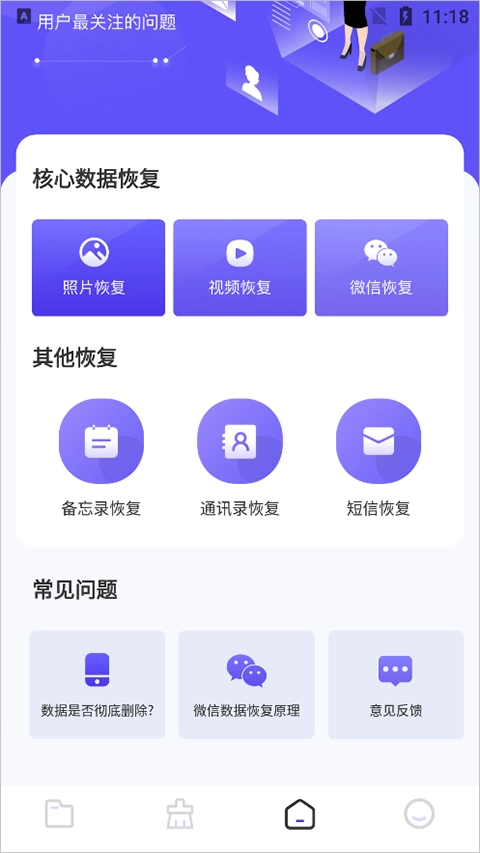
Task: Select 短信恢复 SMS recovery
Action: 378,458
